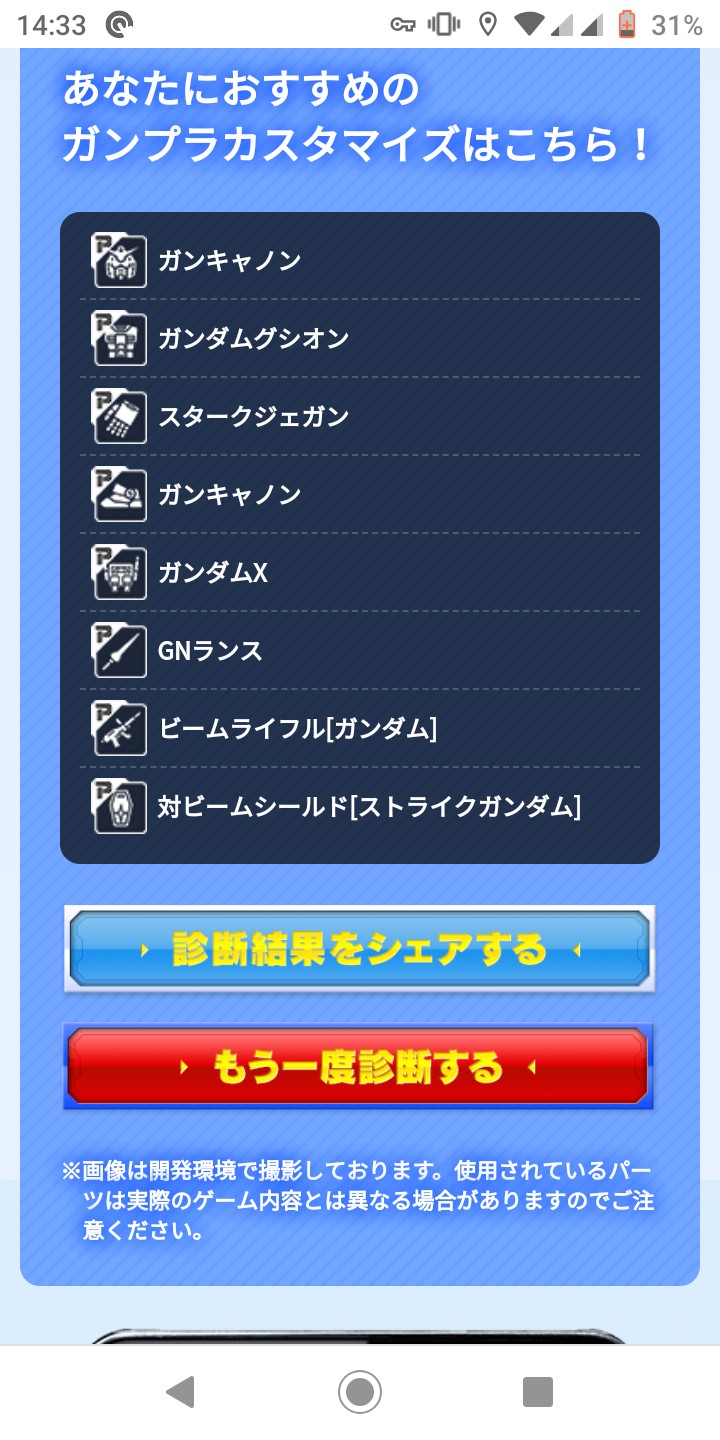Image resolution: width=720 pixels, height=1440 pixels.
Task: Open recent apps with the square button
Action: coord(538,1391)
